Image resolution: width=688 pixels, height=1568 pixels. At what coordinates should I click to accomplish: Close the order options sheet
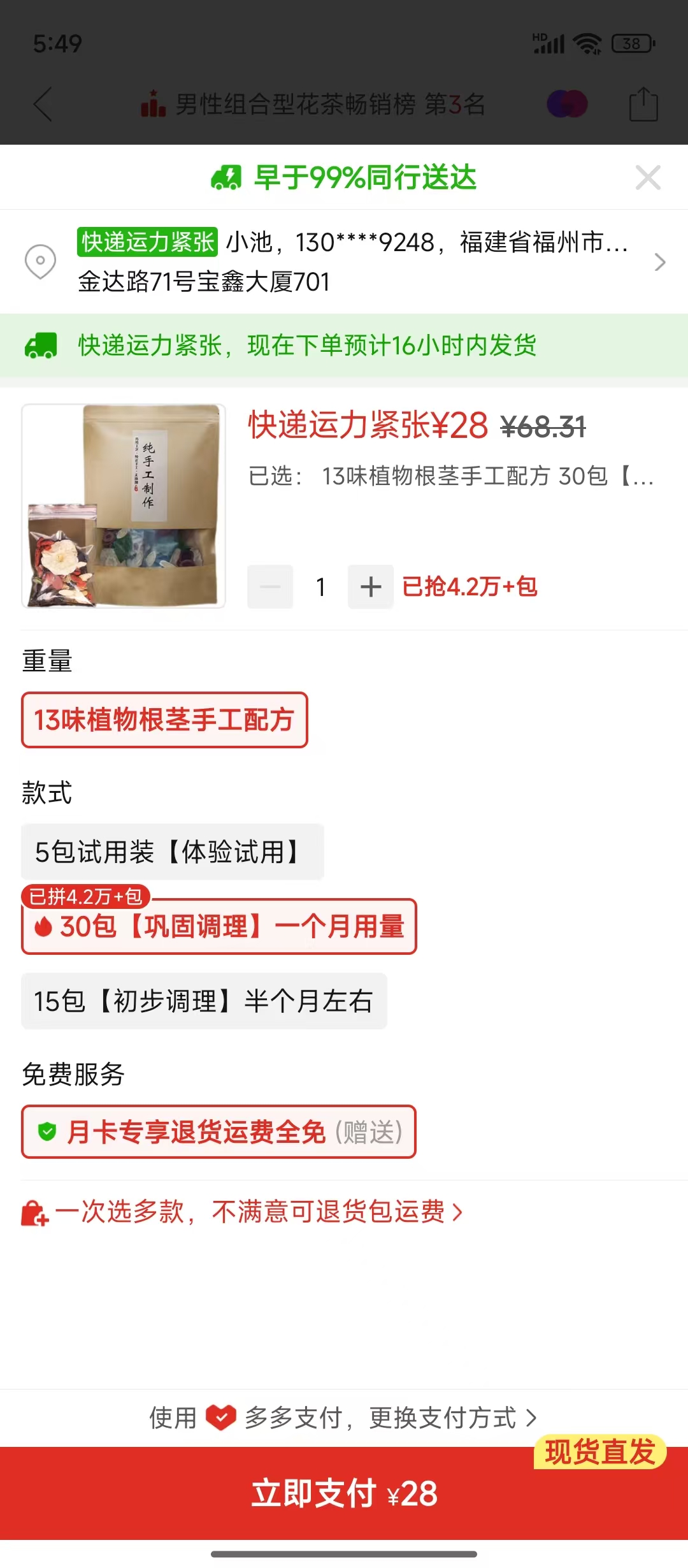[648, 178]
